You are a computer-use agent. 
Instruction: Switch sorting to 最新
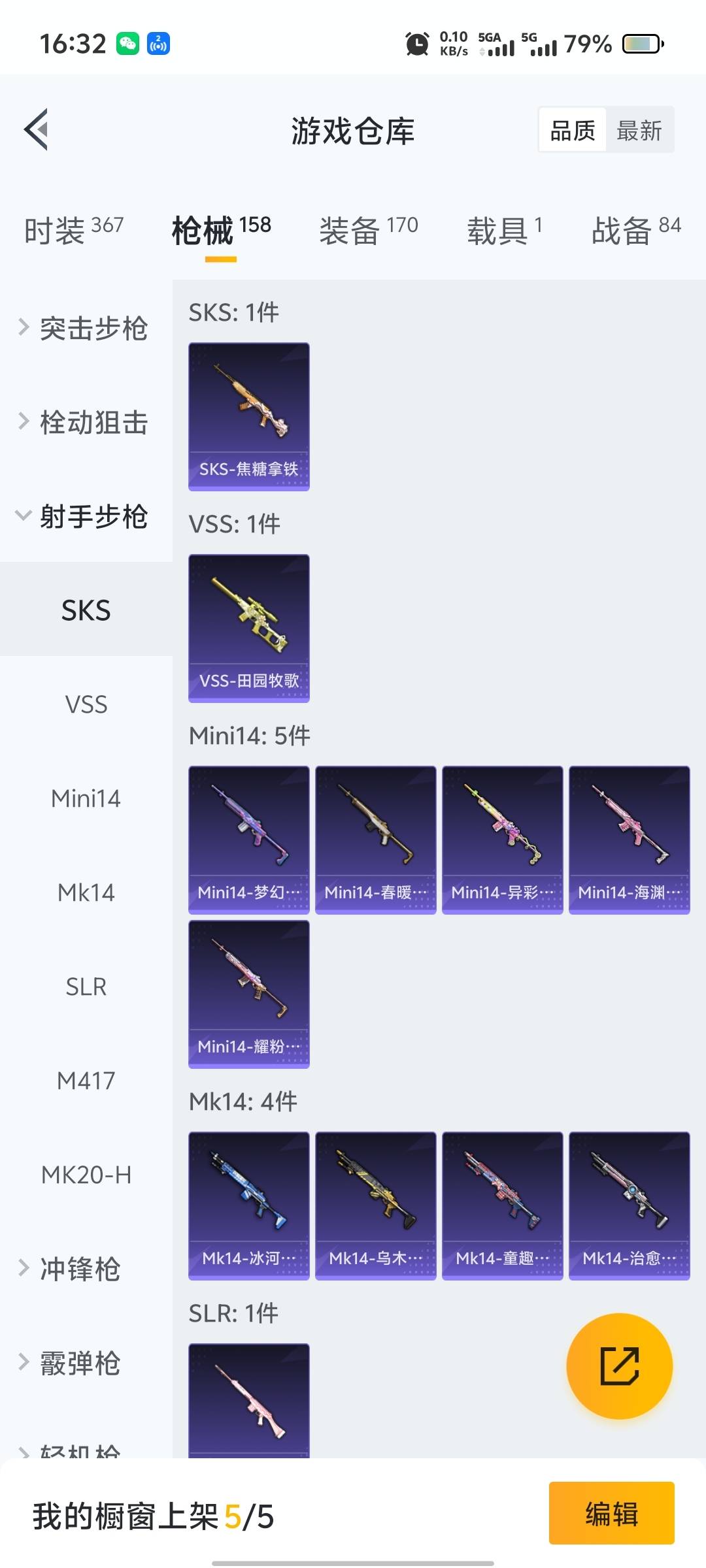(x=639, y=131)
